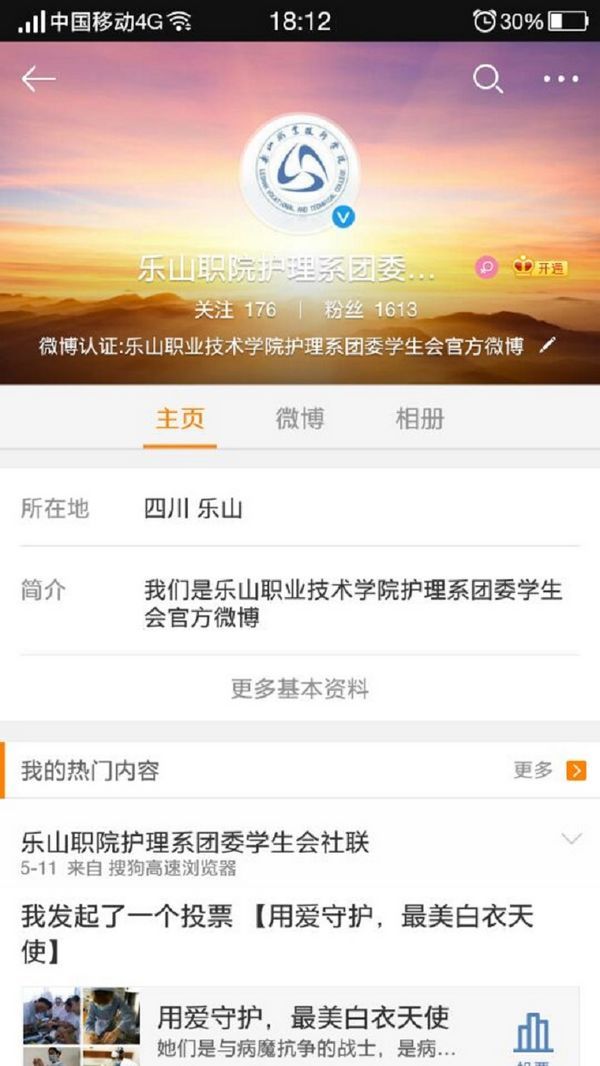The height and width of the screenshot is (1066, 600).
Task: Edit the 微博认证 info with pencil icon
Action: coord(546,346)
